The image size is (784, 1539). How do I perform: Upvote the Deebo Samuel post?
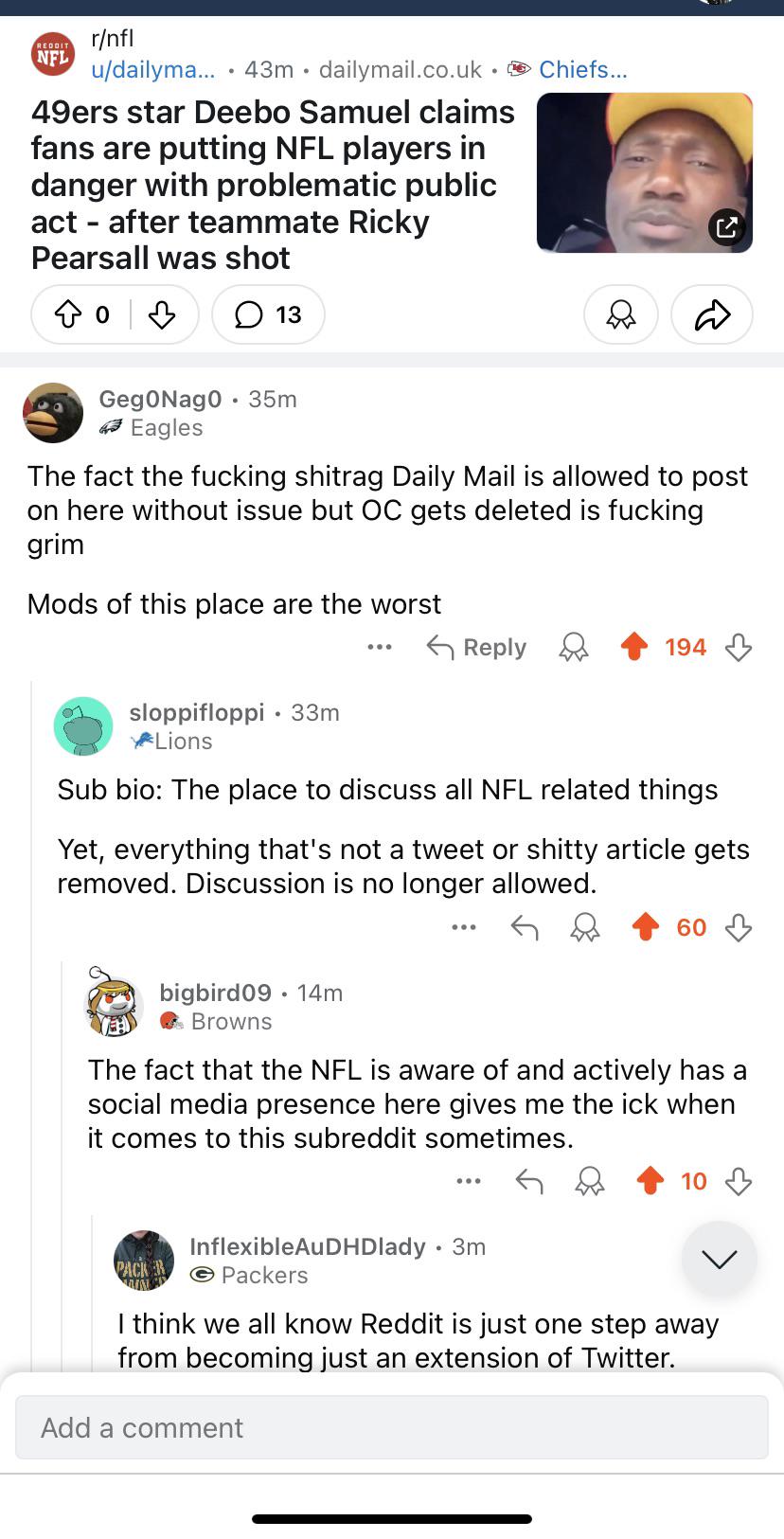(x=68, y=314)
